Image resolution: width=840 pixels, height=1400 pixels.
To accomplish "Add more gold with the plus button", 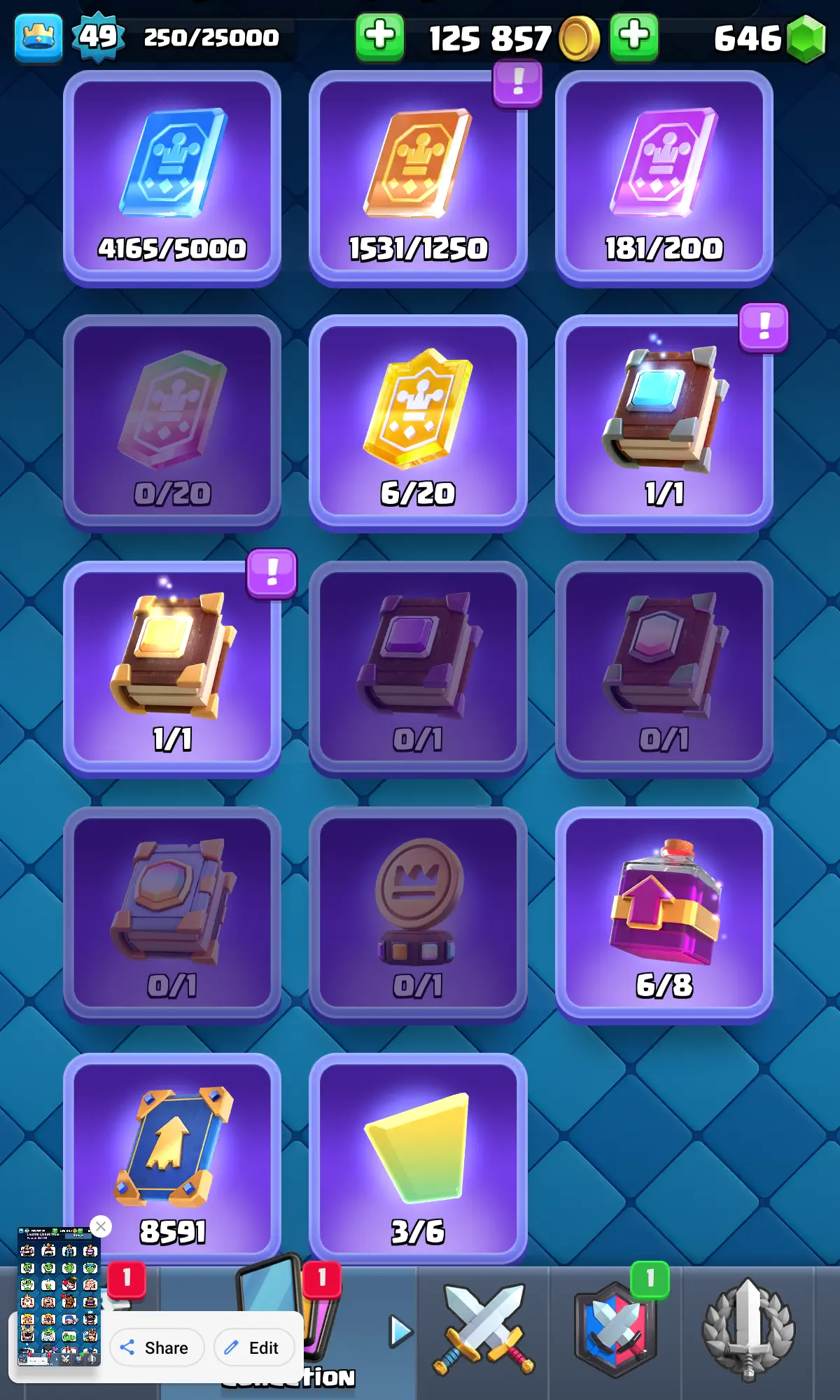I will (x=379, y=36).
